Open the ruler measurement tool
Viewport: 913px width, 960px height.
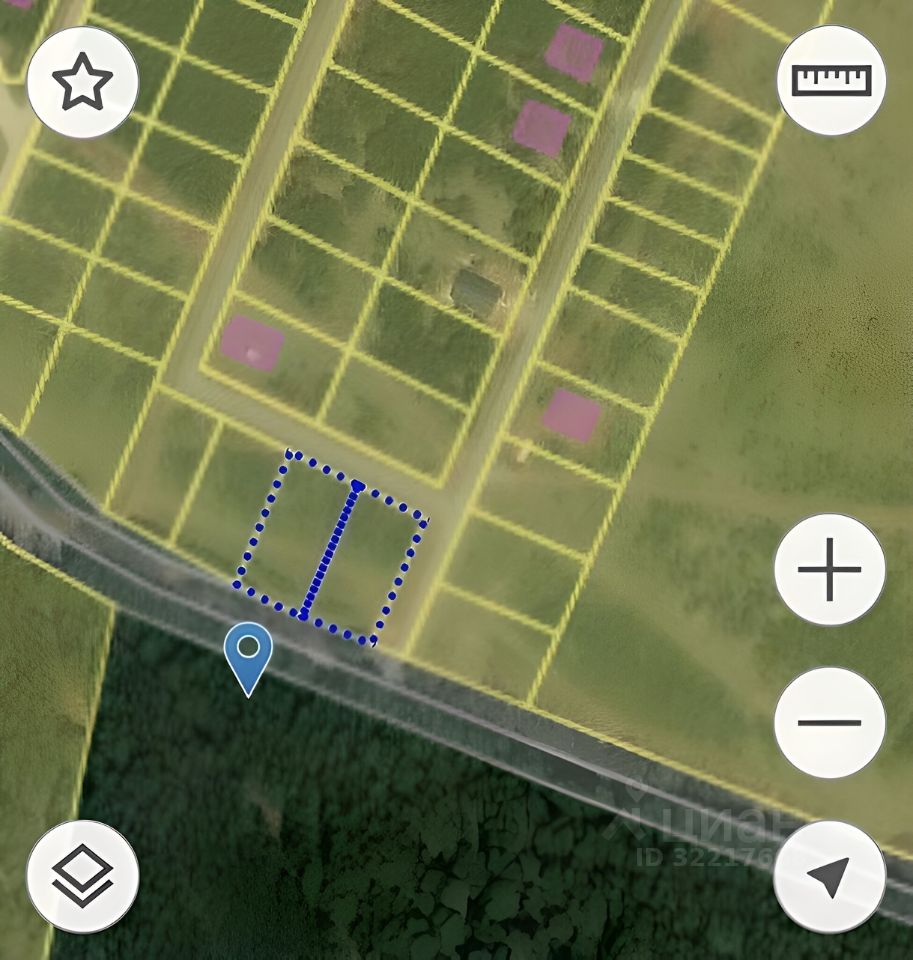tap(831, 81)
